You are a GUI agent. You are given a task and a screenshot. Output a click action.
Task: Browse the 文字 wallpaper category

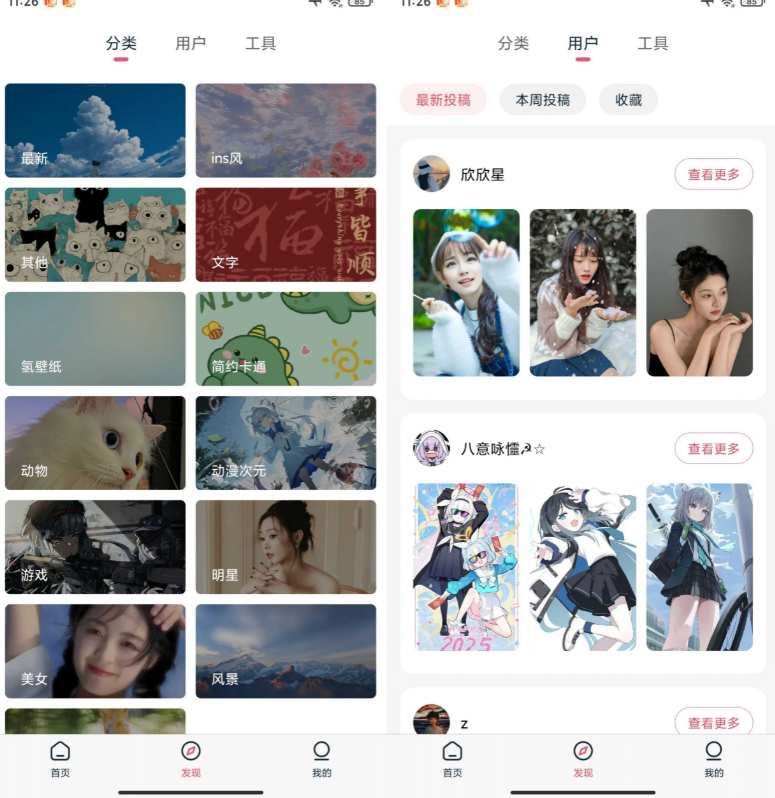(285, 234)
